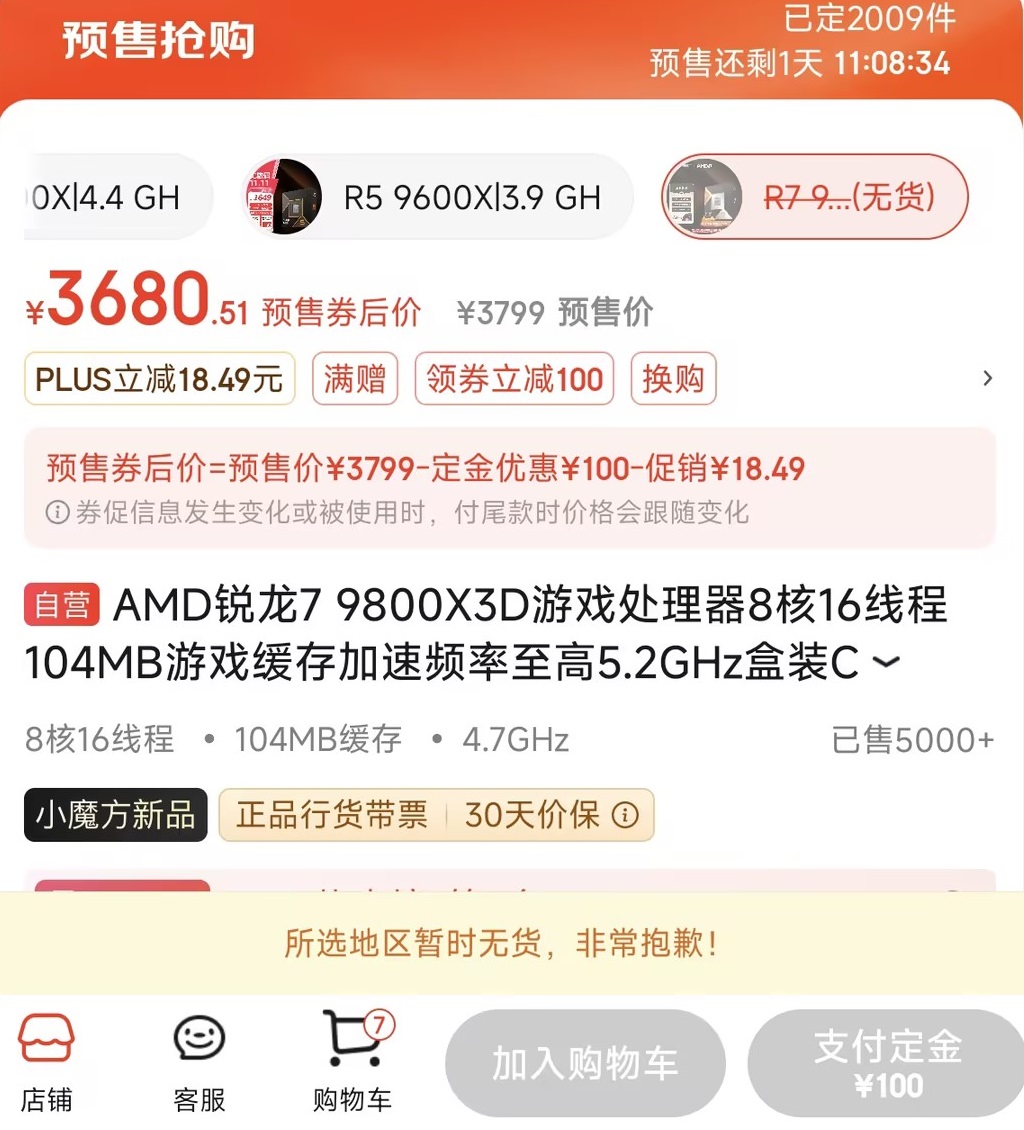Tap the PLUS立减18.49元 discount label
The height and width of the screenshot is (1130, 1024).
(x=159, y=379)
